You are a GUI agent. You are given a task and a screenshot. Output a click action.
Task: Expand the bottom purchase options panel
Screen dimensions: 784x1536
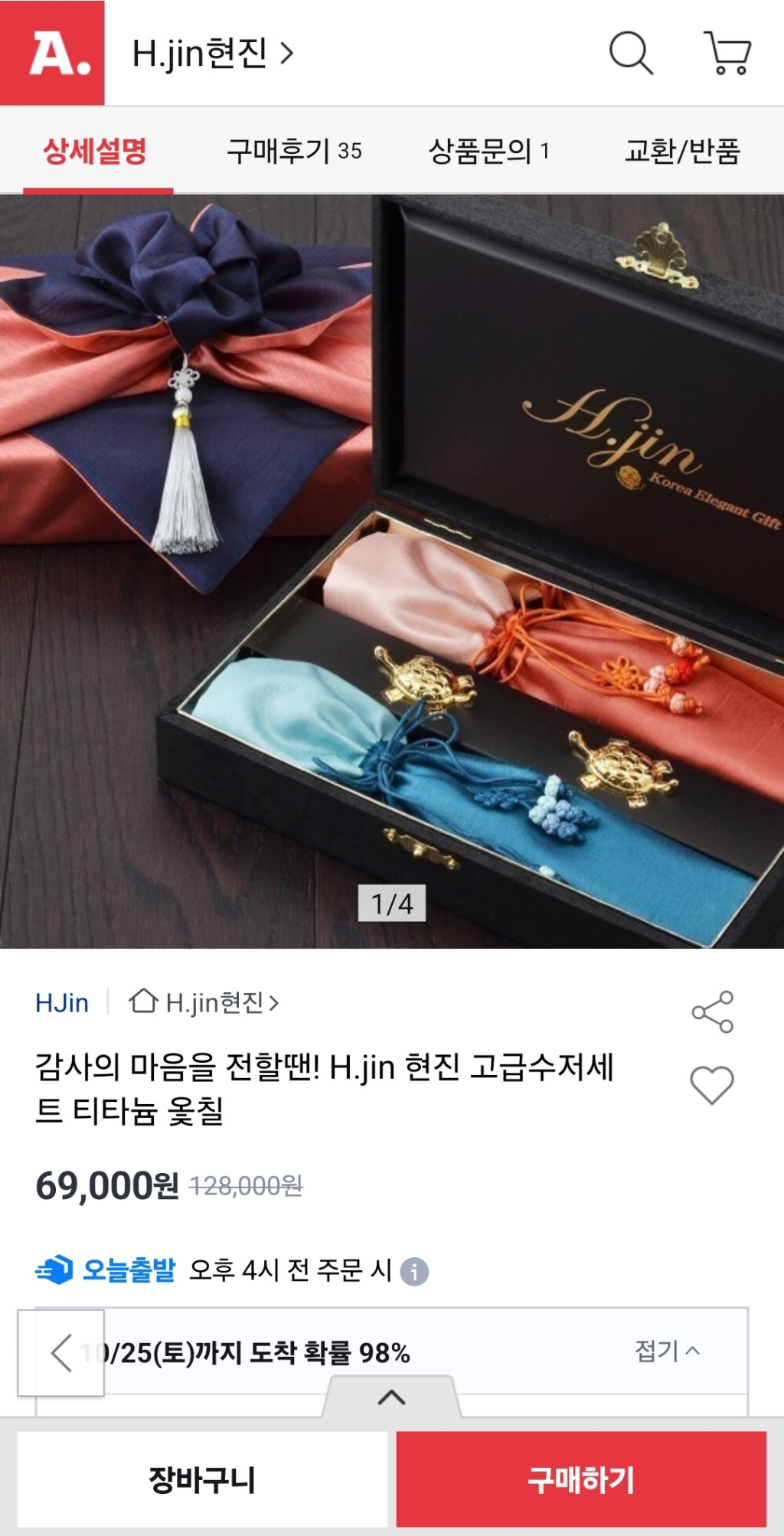pyautogui.click(x=391, y=1397)
